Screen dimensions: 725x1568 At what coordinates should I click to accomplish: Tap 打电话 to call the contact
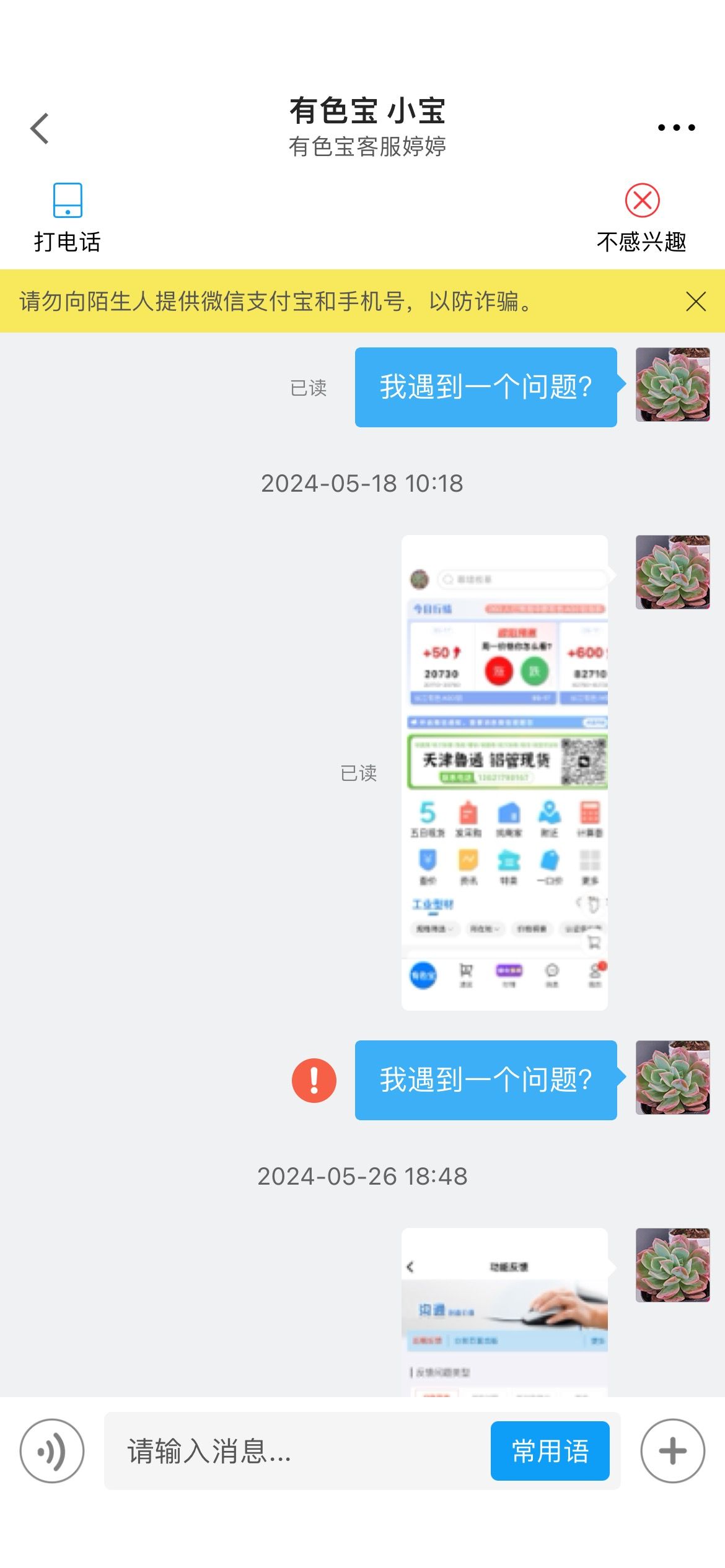67,218
